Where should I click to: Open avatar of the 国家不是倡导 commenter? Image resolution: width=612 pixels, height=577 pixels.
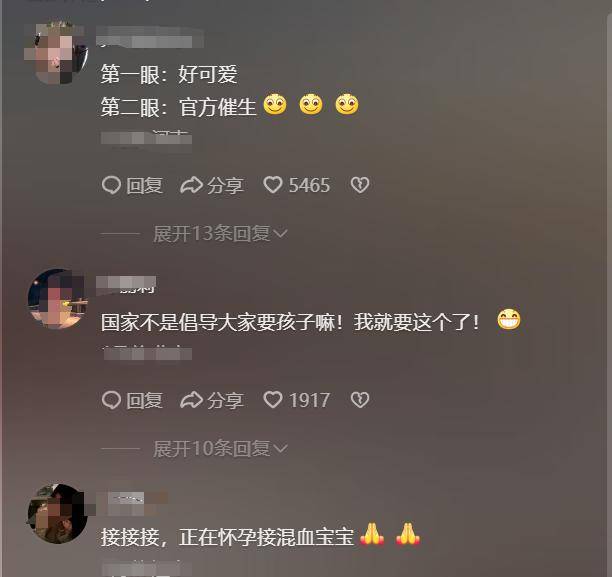click(x=57, y=297)
